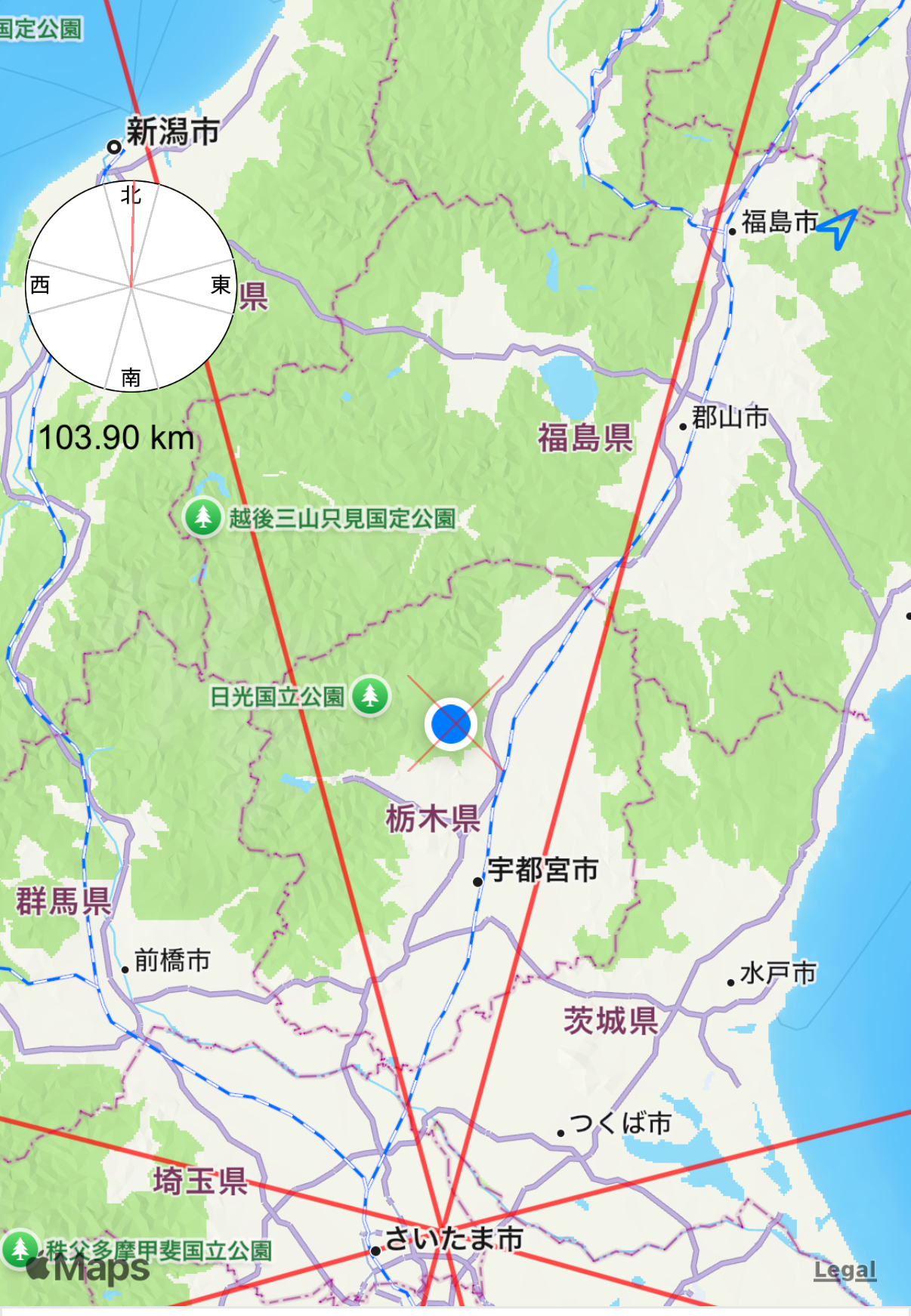Viewport: 911px width, 1316px height.
Task: Tap the 日光国立公園 park marker
Action: (x=370, y=695)
